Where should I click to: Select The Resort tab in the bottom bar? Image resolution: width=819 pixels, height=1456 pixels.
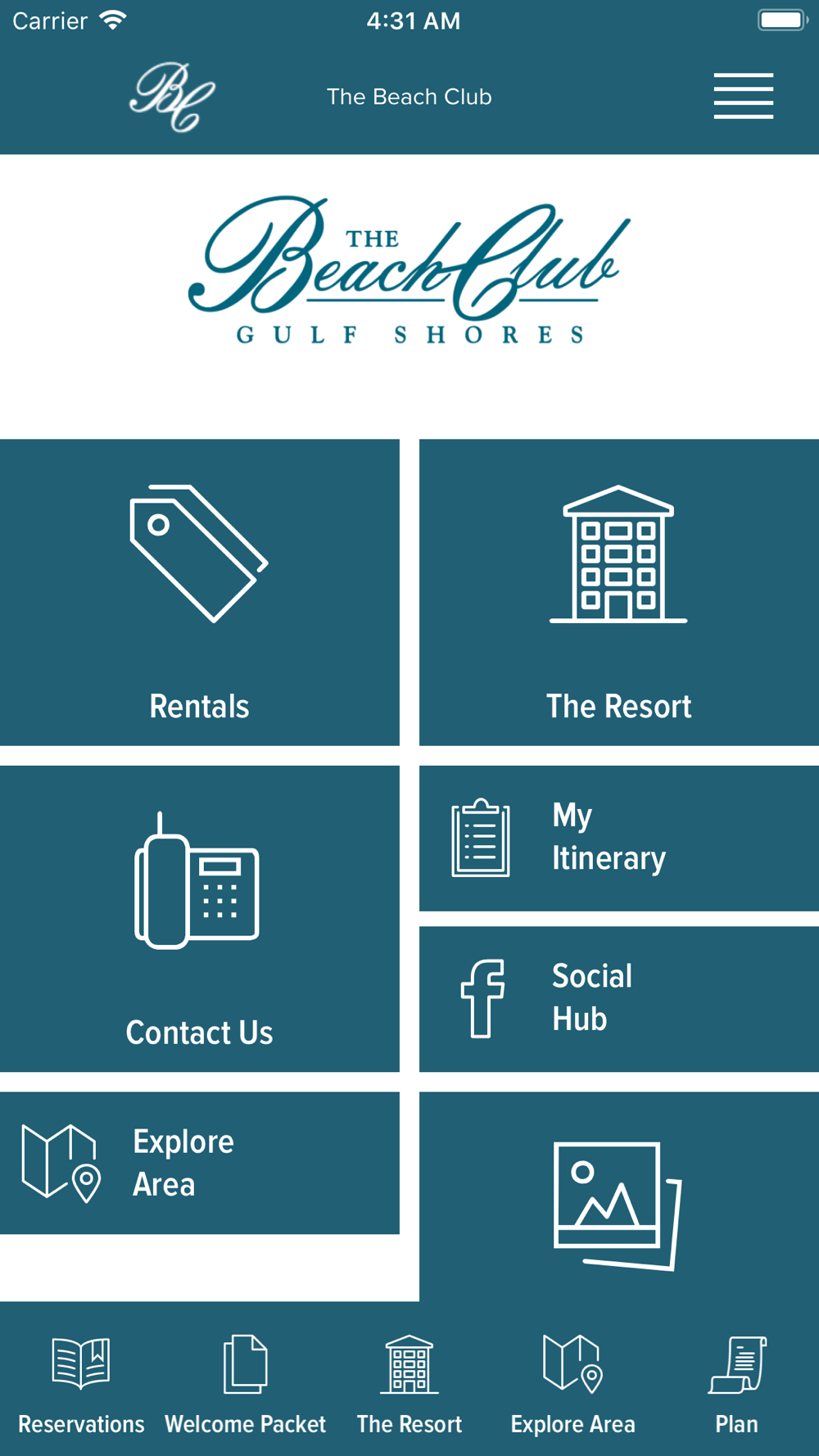(x=409, y=1385)
